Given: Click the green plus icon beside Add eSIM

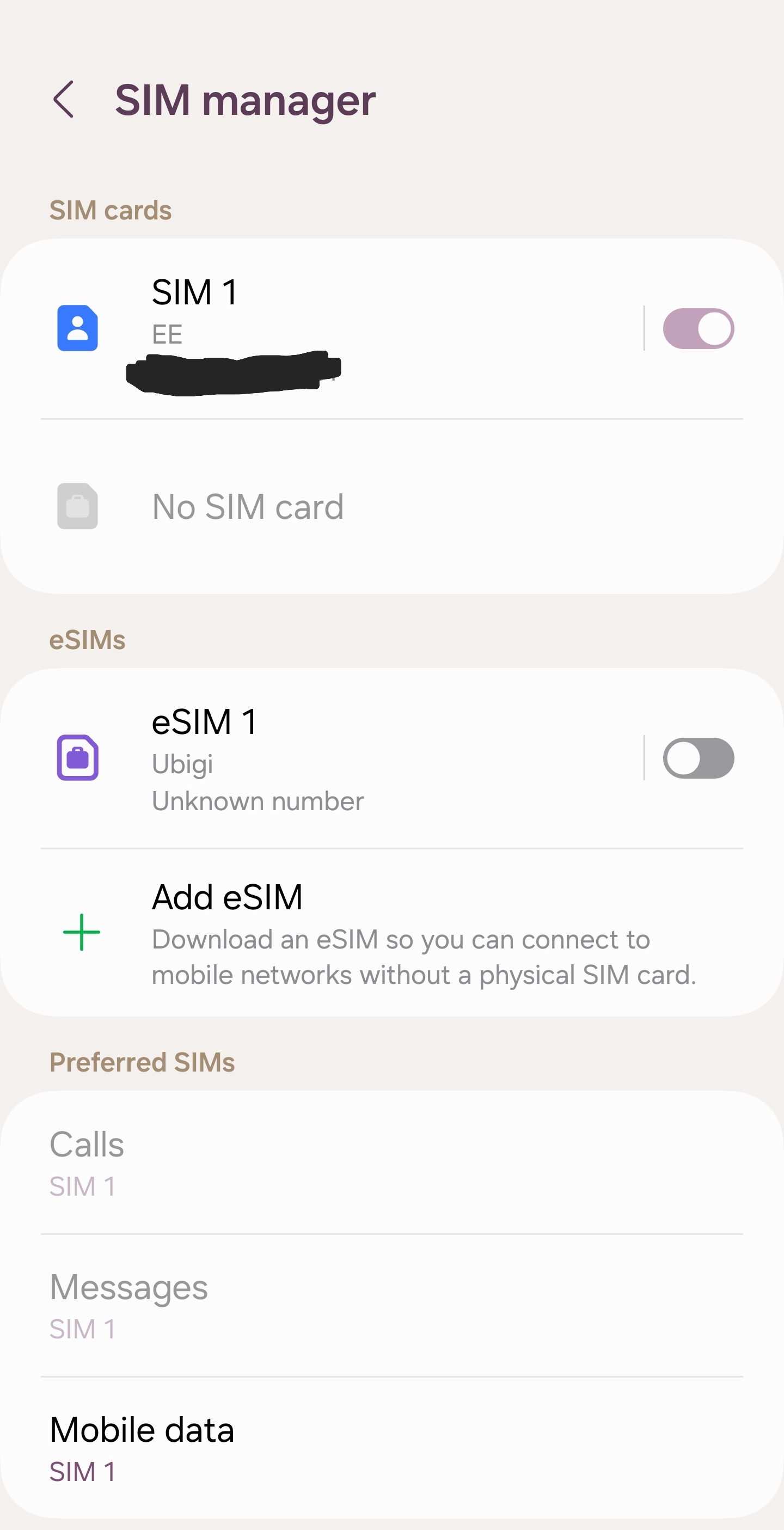Looking at the screenshot, I should tap(80, 931).
